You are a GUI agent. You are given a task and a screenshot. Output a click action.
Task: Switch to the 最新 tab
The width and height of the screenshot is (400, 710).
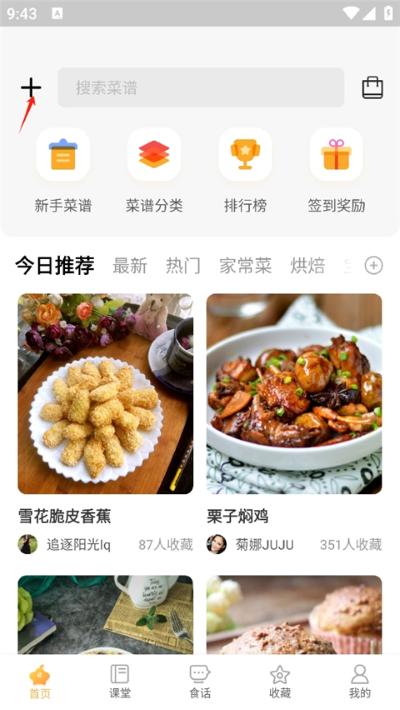pos(130,265)
